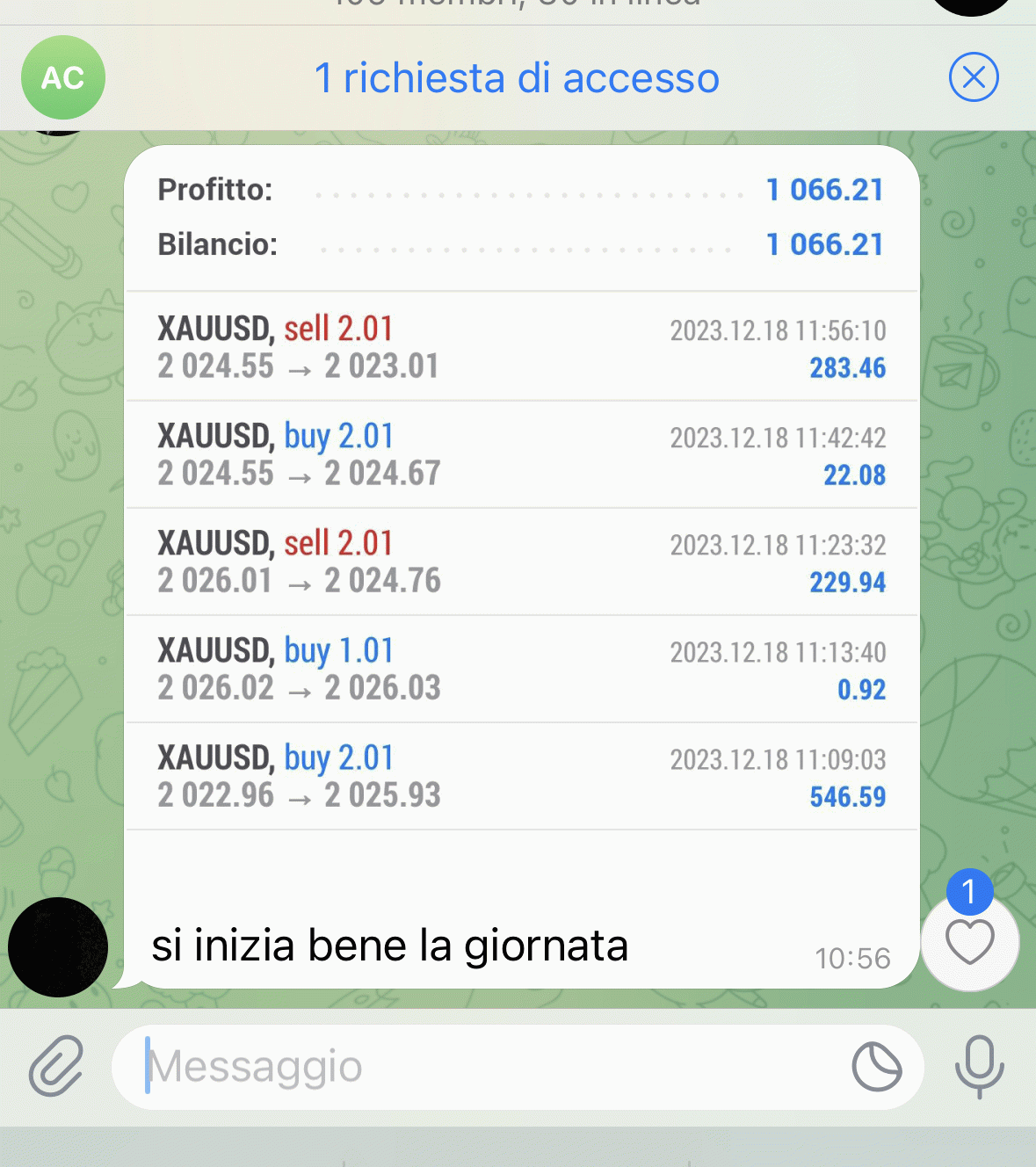The width and height of the screenshot is (1036, 1167).
Task: React with heart to the message
Action: click(969, 943)
